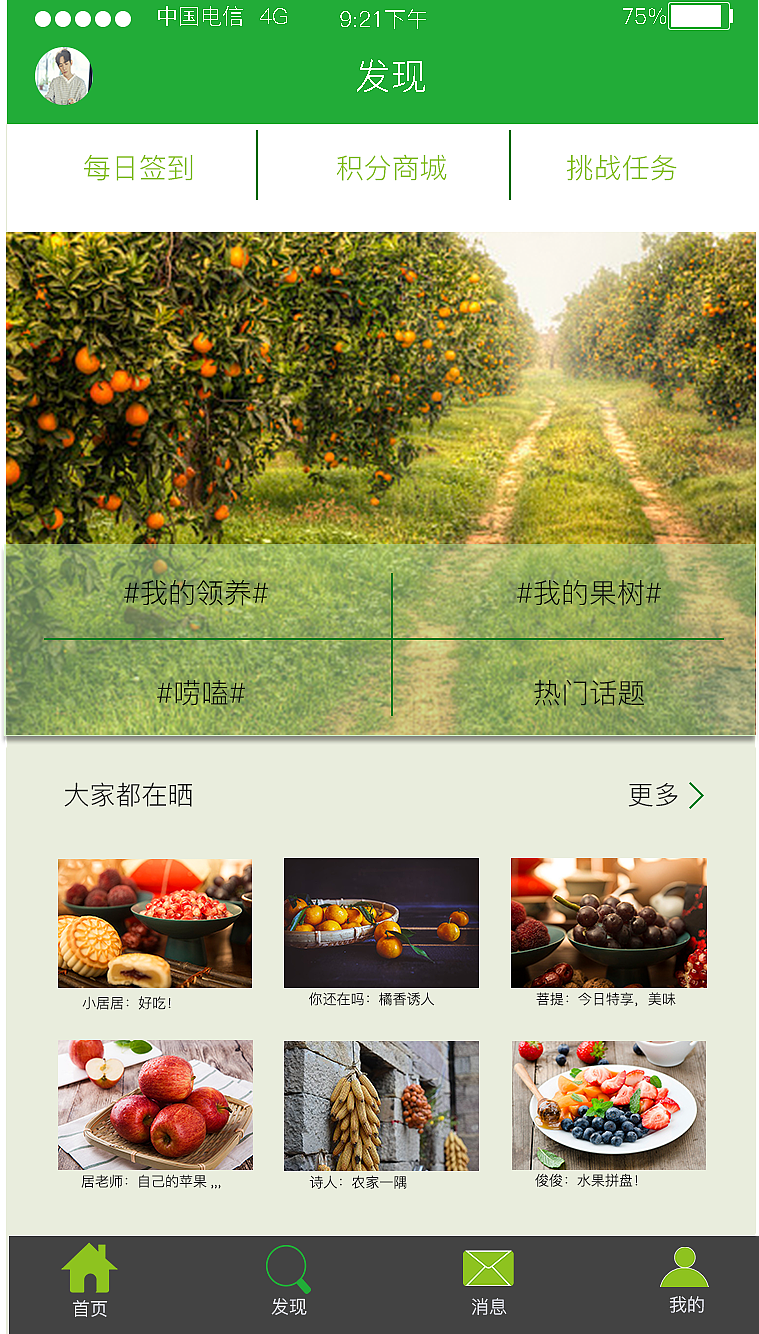Open the 挑战任务 challenge tasks section
The image size is (759, 1334).
(621, 168)
